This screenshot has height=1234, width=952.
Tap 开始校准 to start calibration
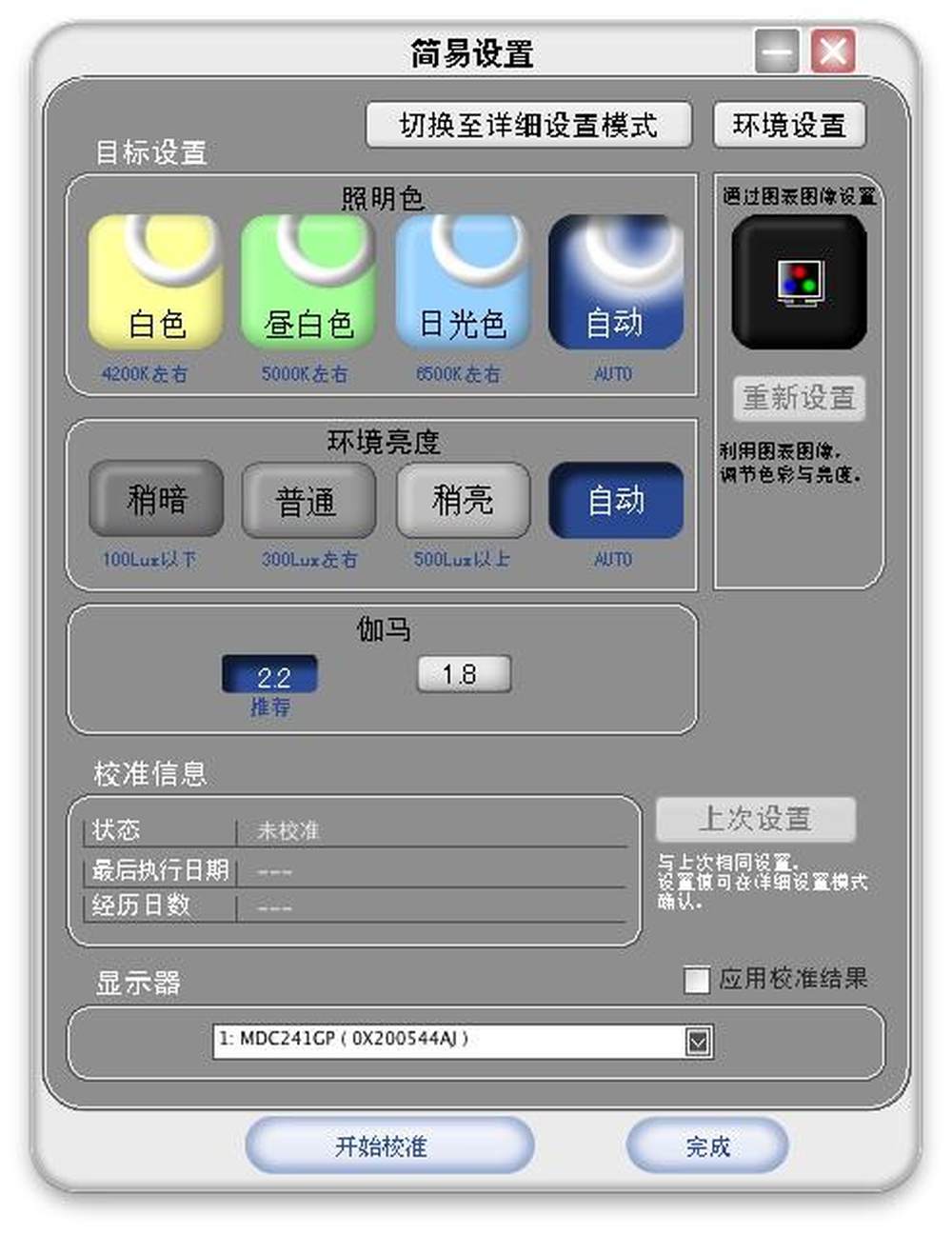pyautogui.click(x=389, y=1145)
